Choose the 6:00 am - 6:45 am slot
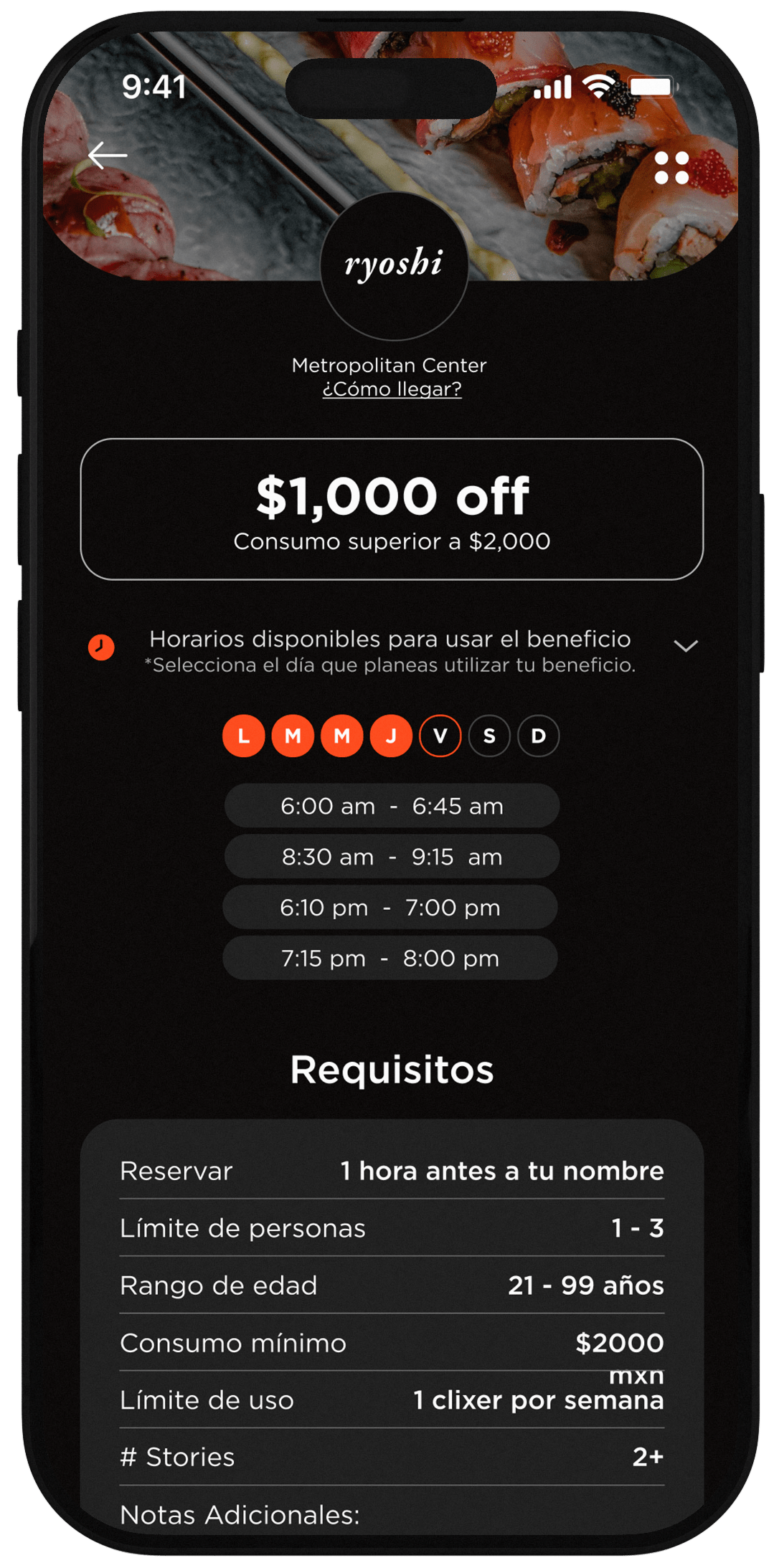774x1568 pixels. pos(392,806)
